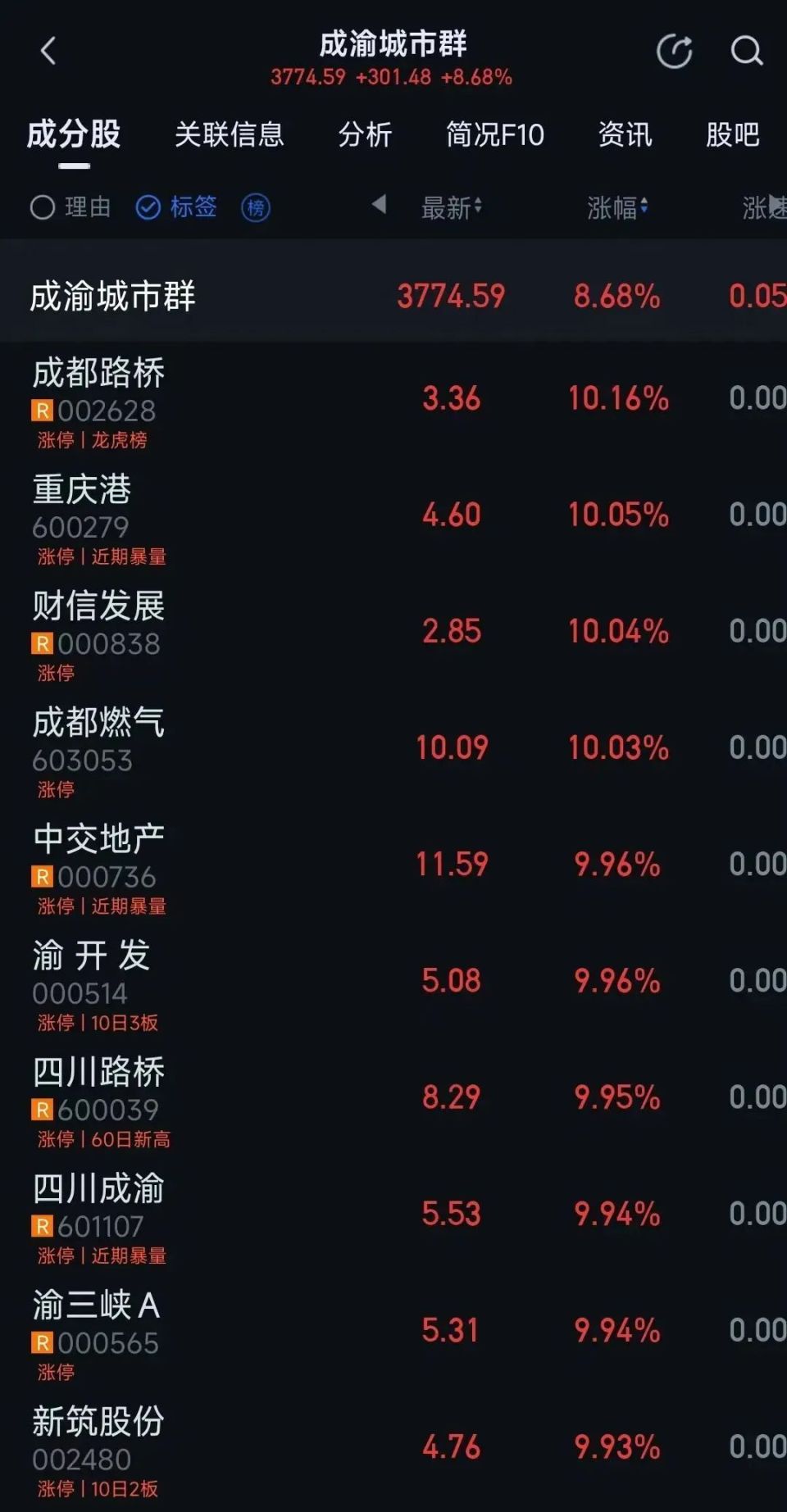Sort stocks by the 最新 column
This screenshot has width=787, height=1512.
point(448,207)
